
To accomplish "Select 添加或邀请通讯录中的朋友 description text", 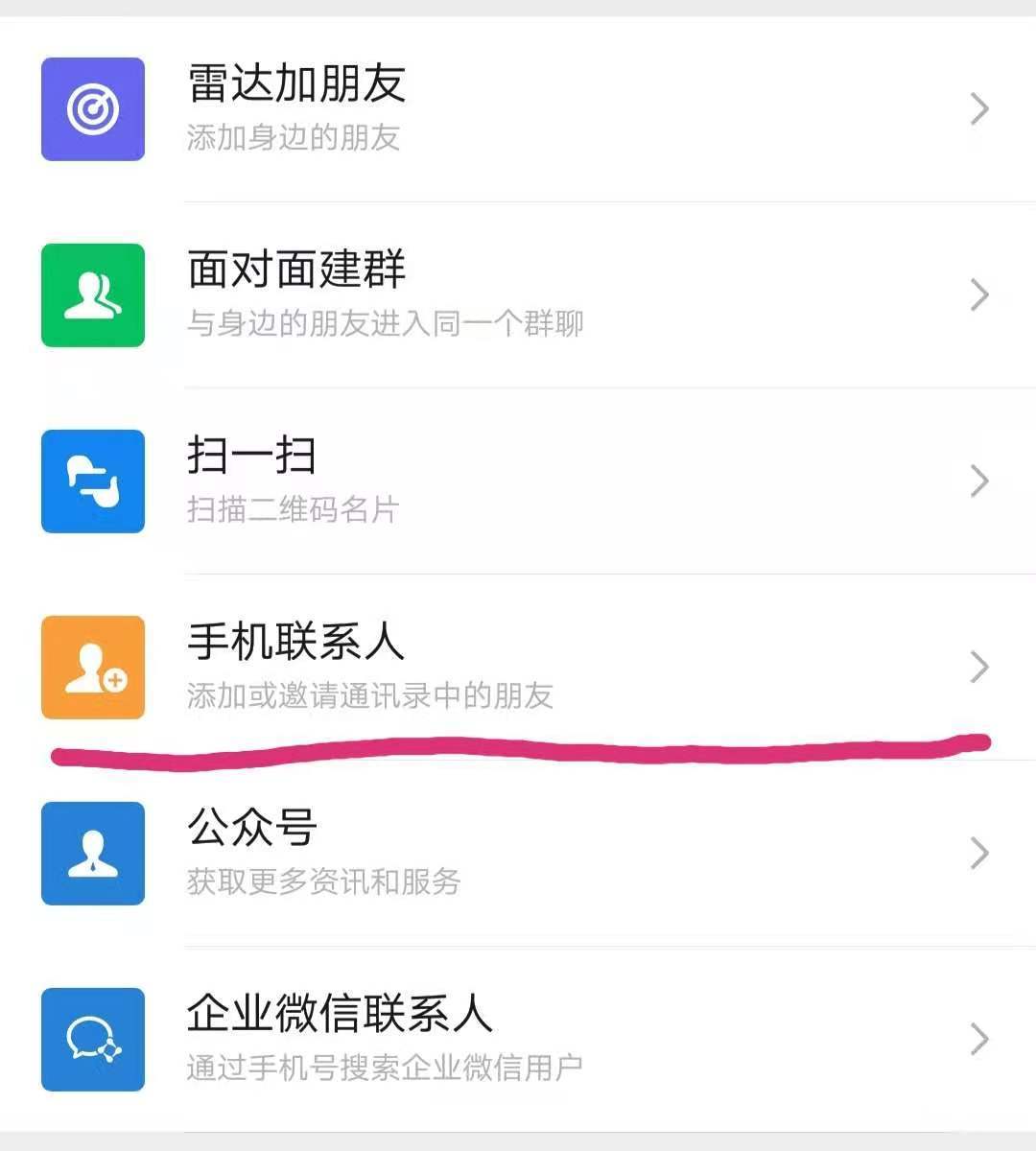I will pyautogui.click(x=368, y=698).
